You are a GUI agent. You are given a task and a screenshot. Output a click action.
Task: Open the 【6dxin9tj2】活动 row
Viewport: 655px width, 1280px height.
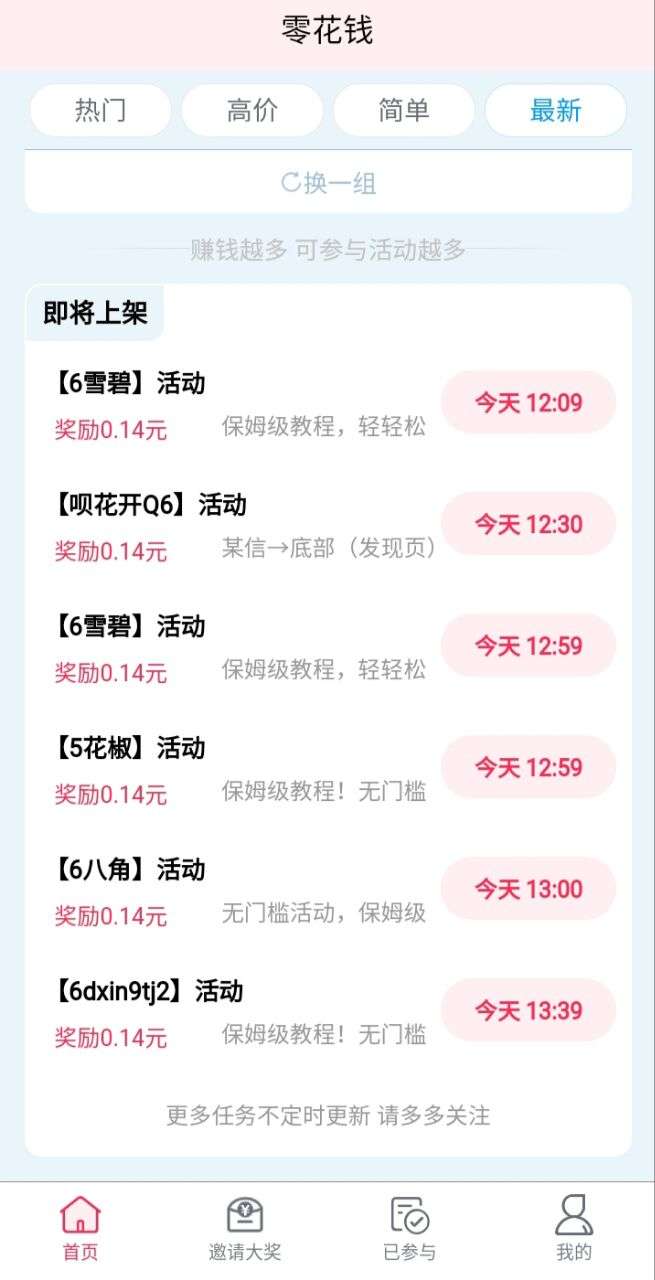point(328,1010)
